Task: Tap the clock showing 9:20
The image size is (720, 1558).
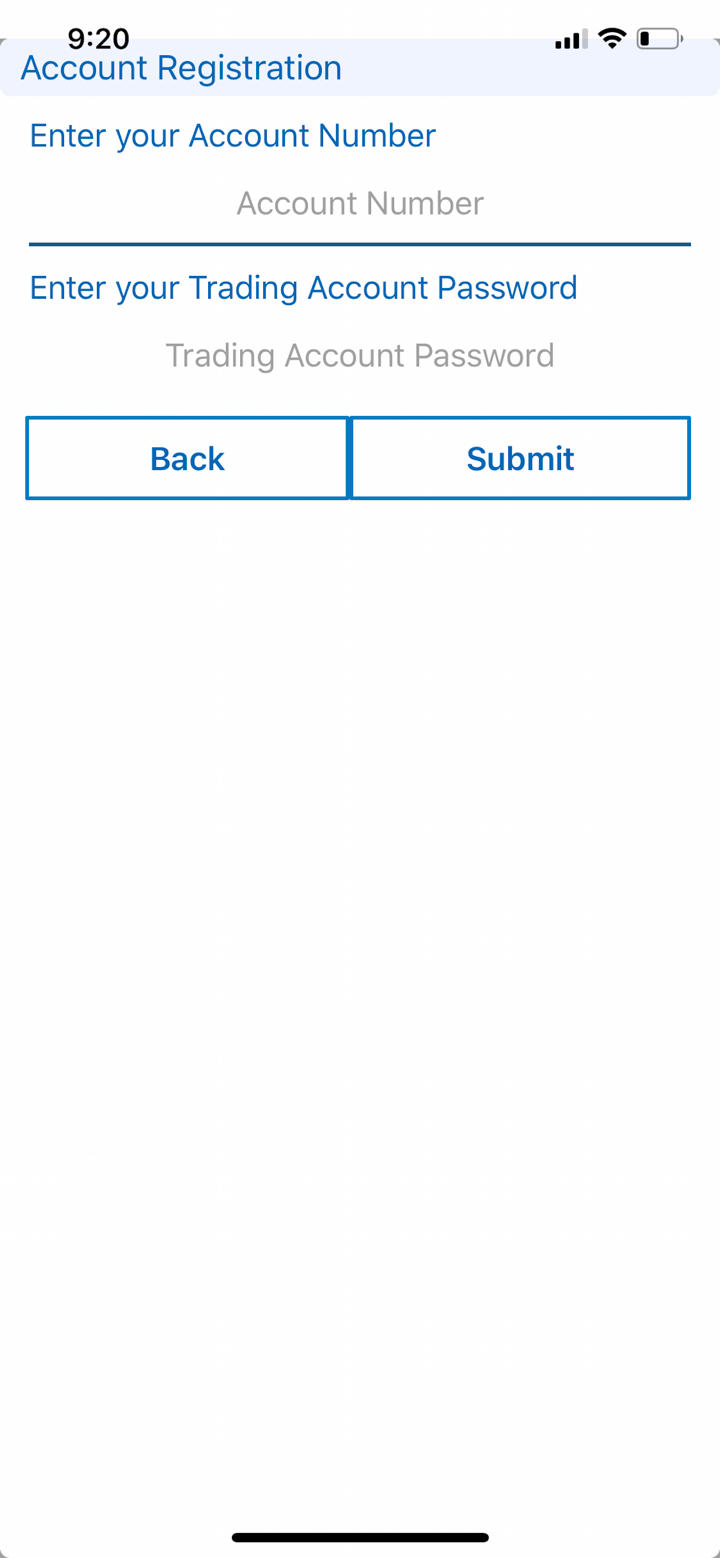Action: click(x=98, y=38)
